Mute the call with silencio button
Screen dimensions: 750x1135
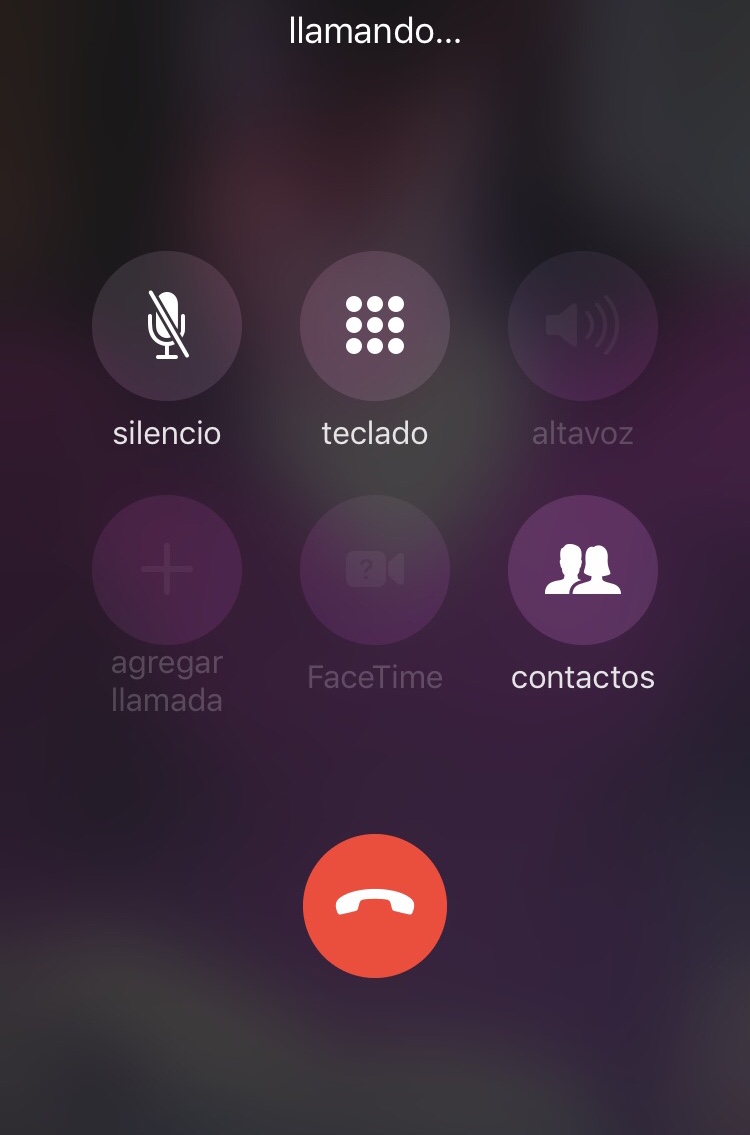pos(167,326)
